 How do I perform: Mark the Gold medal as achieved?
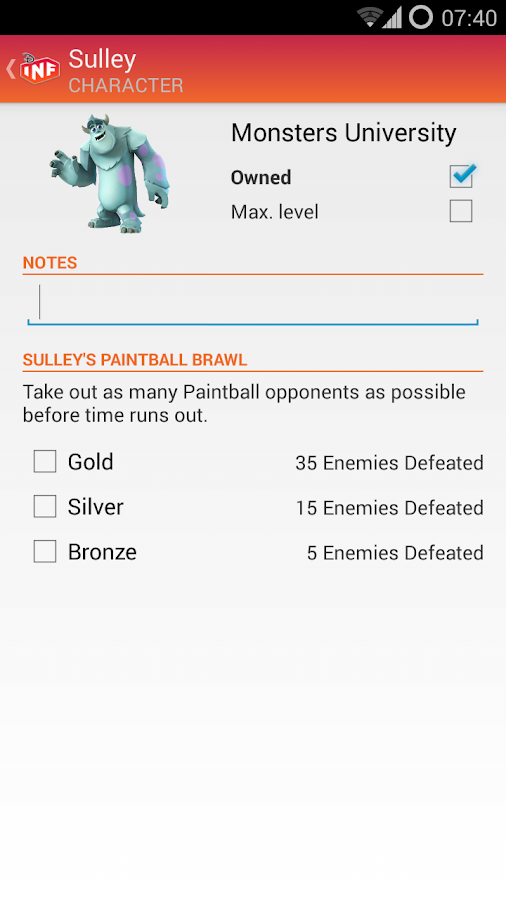tap(45, 461)
